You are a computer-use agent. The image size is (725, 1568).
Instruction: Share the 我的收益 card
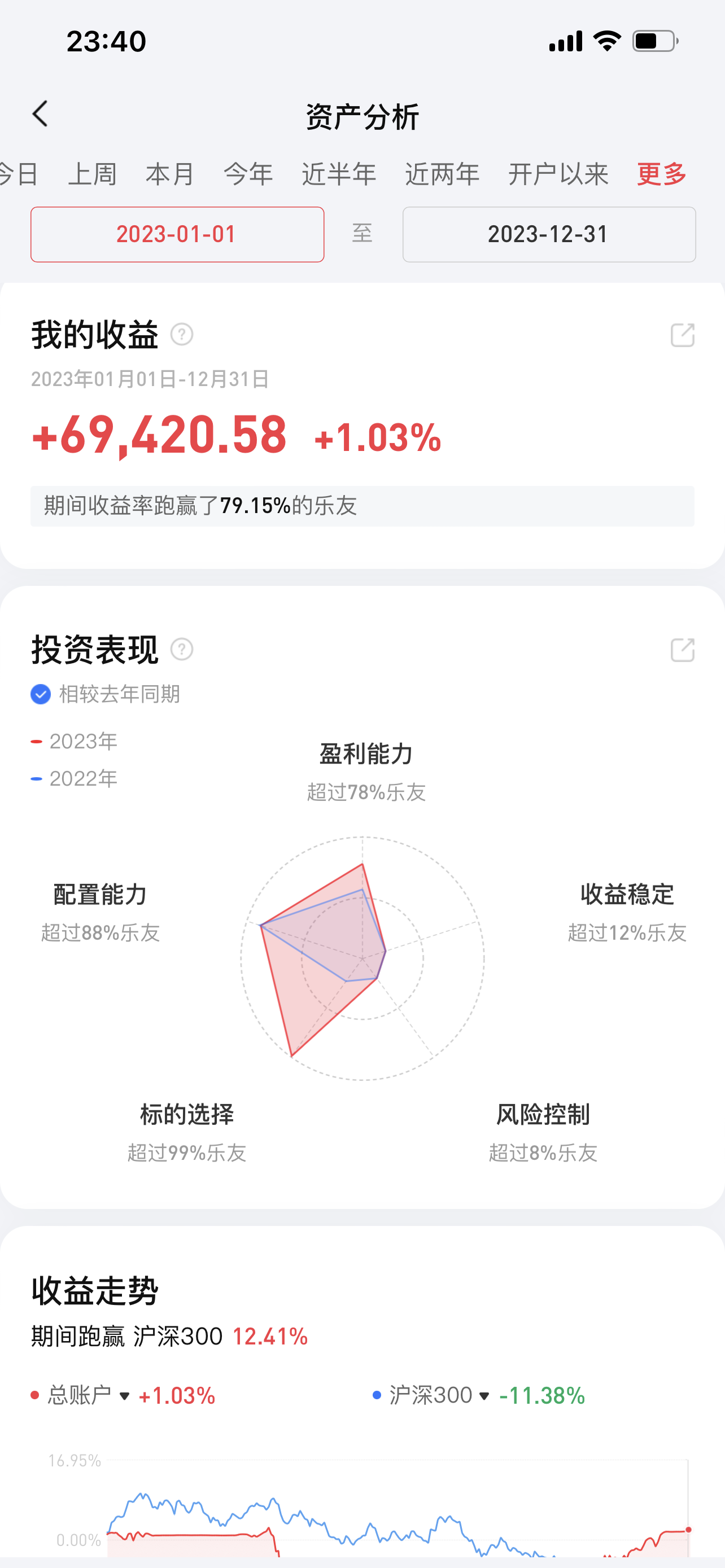682,335
